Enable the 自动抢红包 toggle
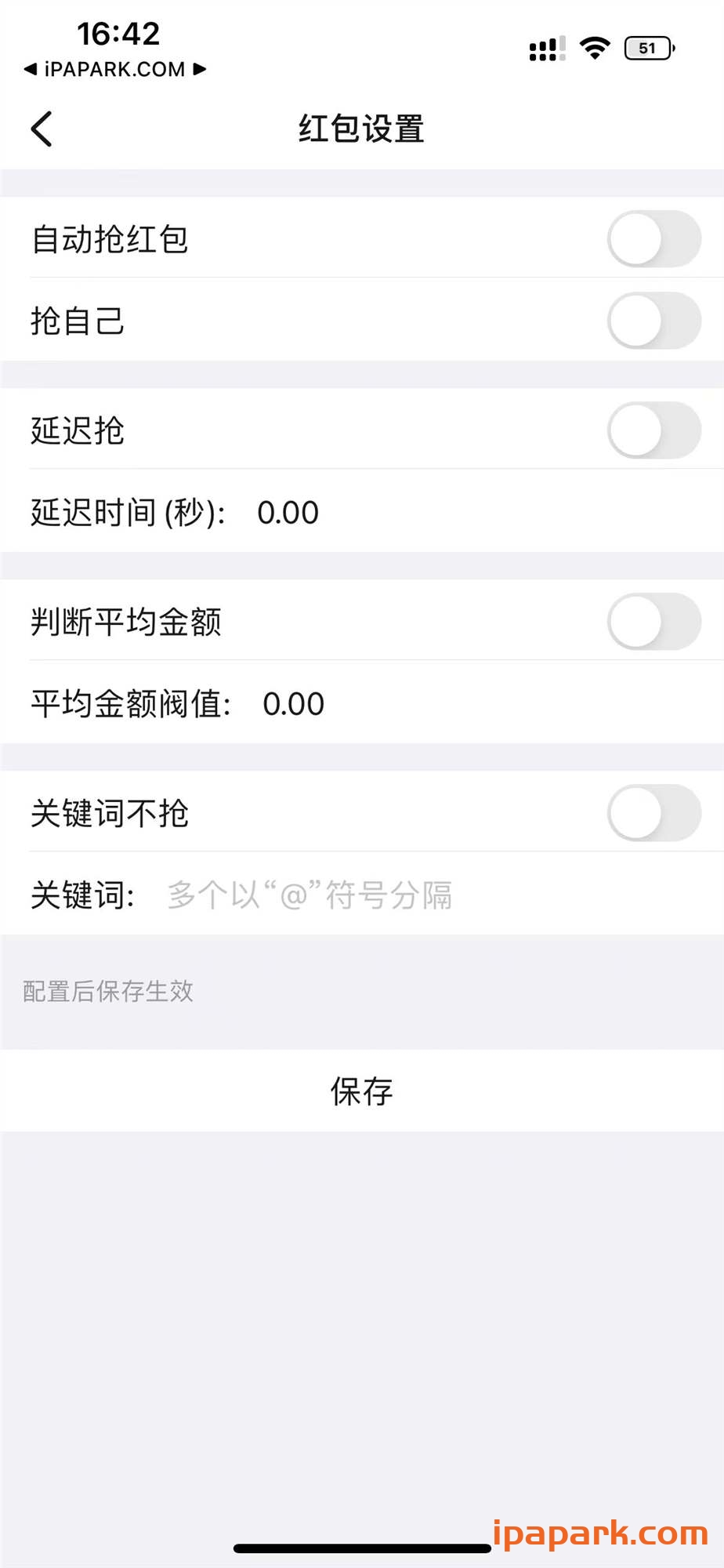Viewport: 724px width, 1568px height. (653, 240)
